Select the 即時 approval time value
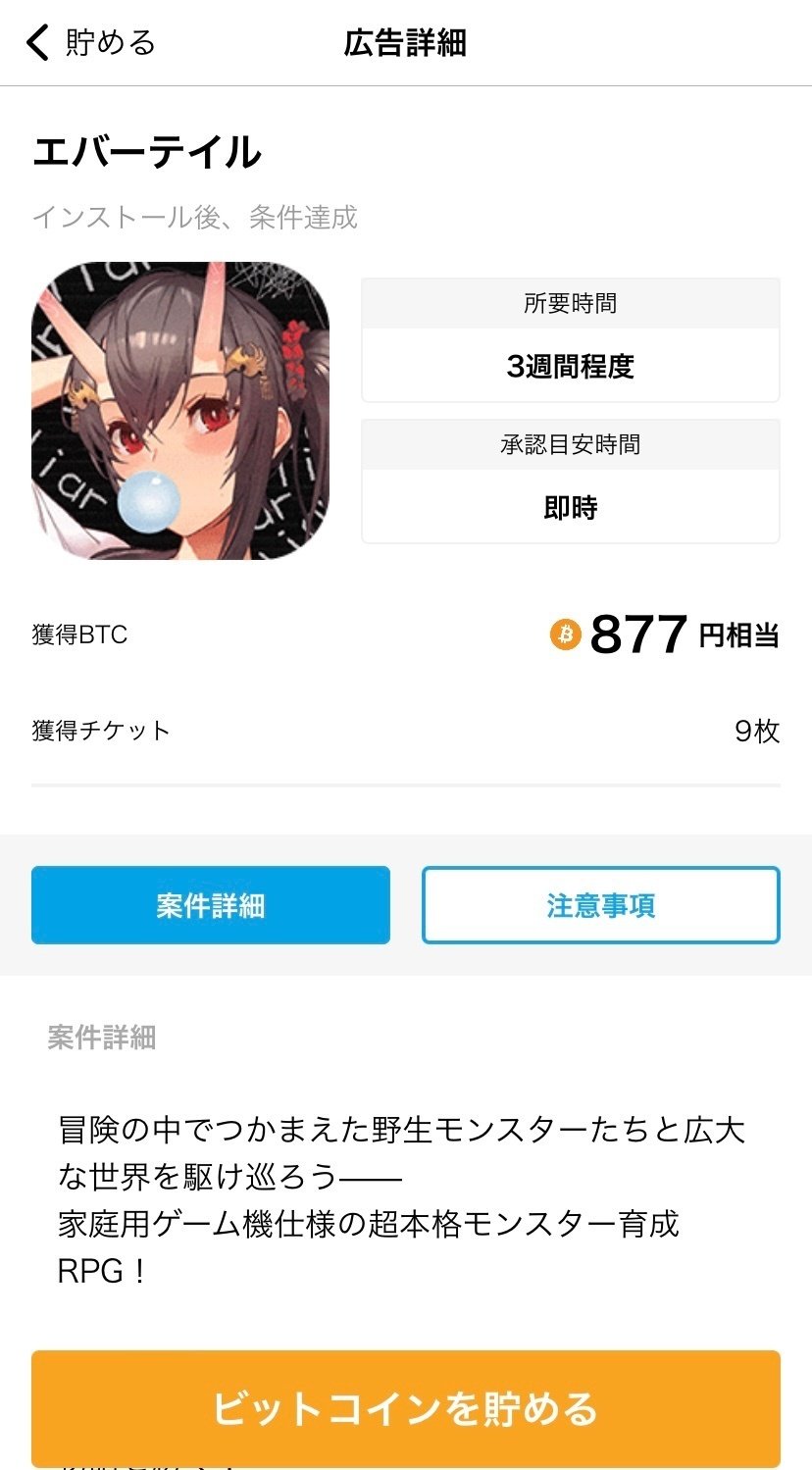Viewport: 812px width, 1470px height. tap(569, 507)
